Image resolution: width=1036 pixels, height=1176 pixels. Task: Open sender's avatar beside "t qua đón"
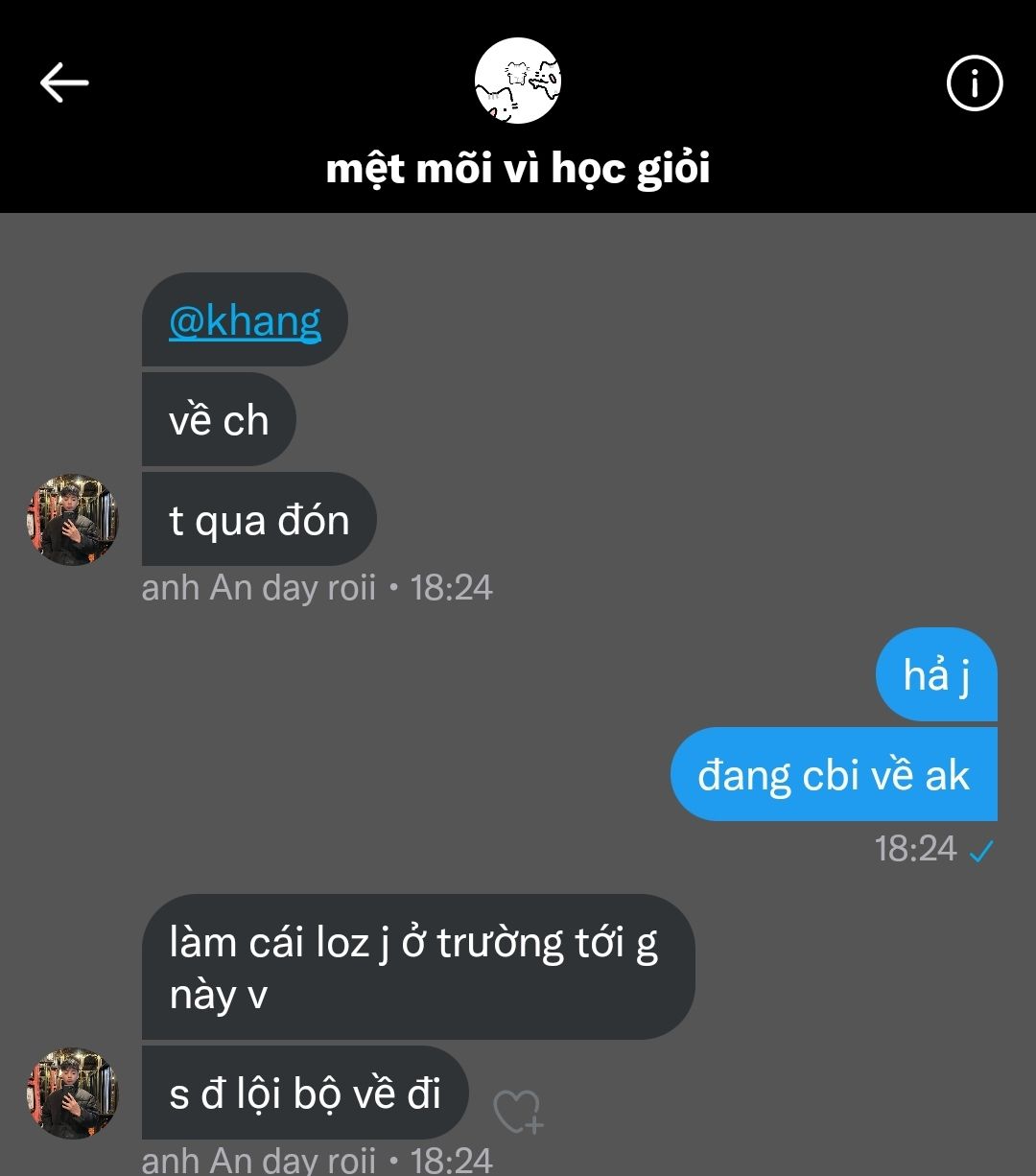(72, 519)
